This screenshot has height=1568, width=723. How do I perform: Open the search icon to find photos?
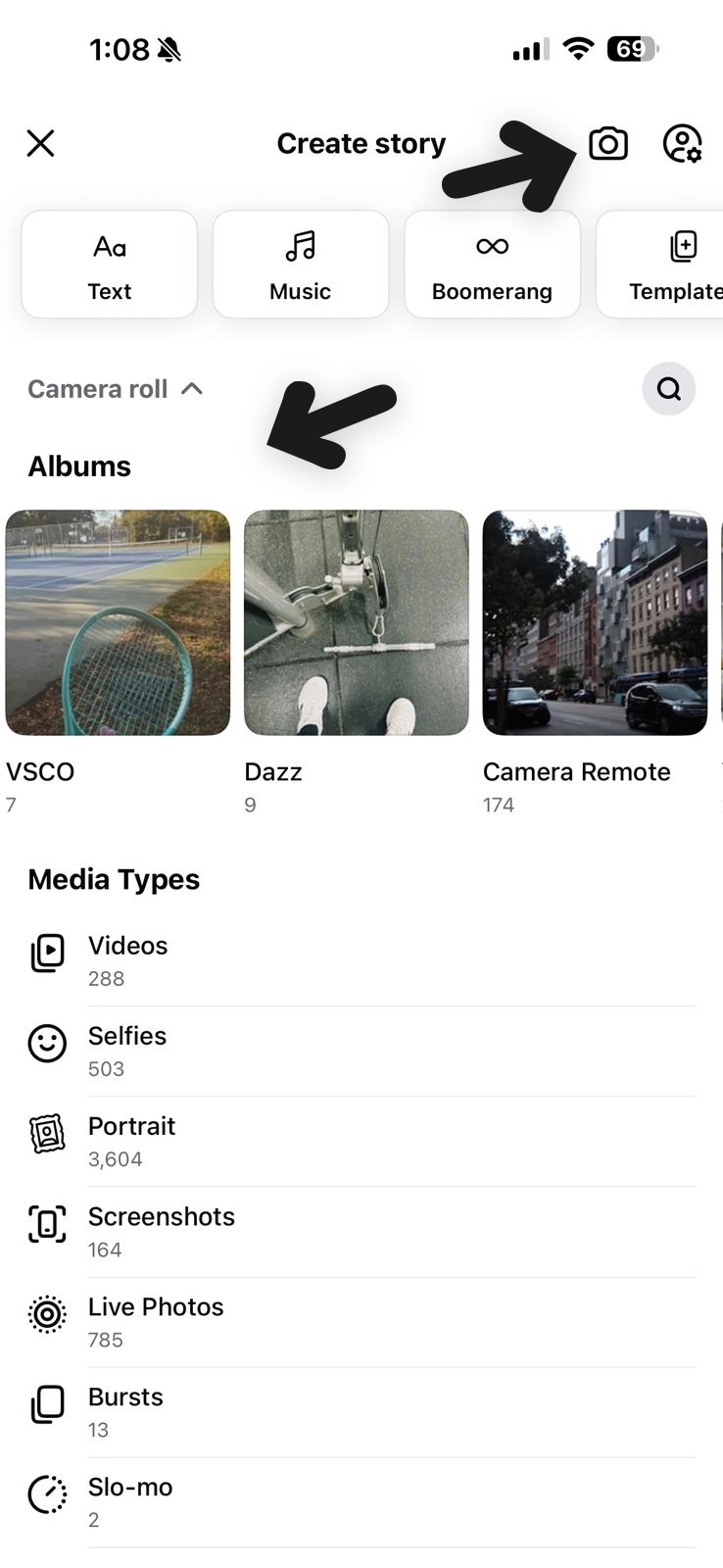click(669, 388)
